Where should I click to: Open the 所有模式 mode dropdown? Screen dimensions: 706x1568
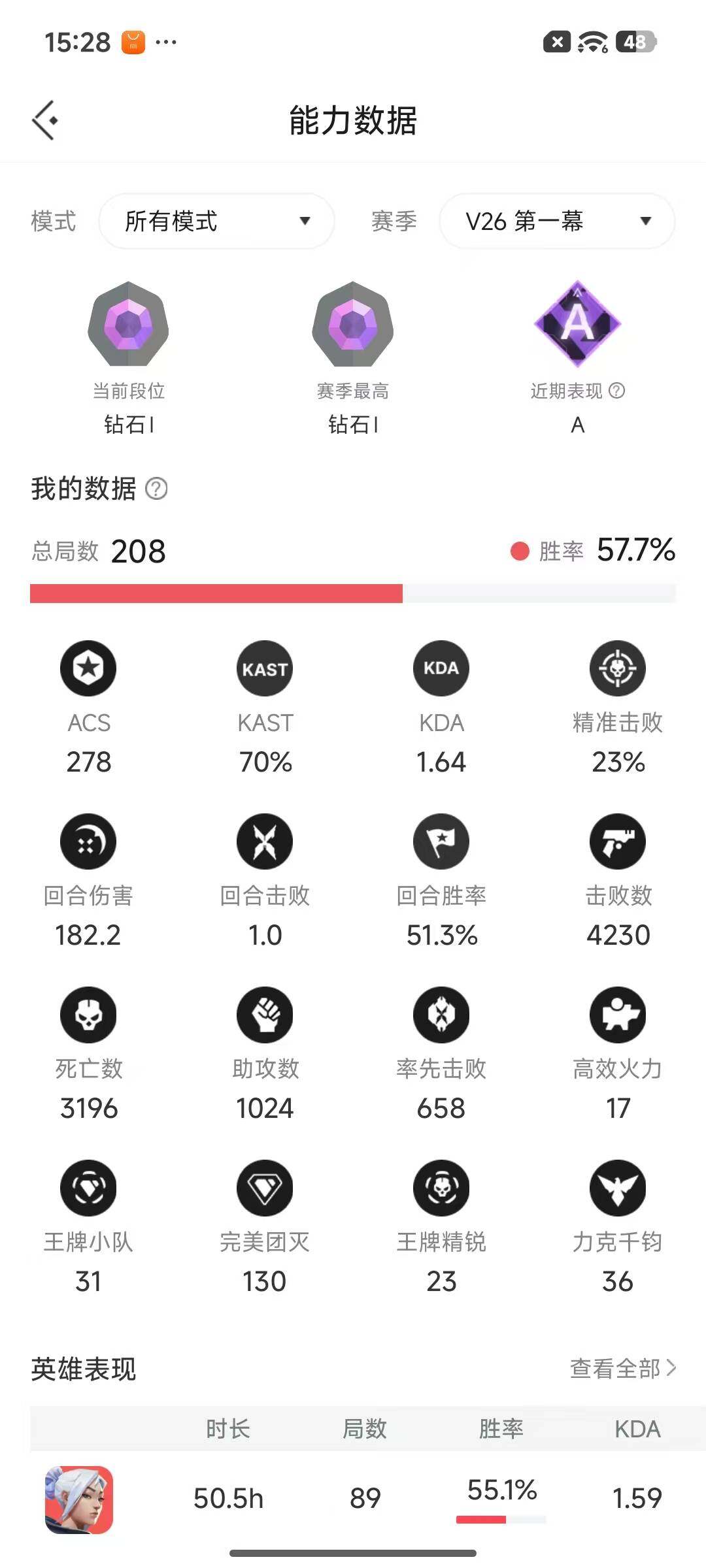click(216, 221)
